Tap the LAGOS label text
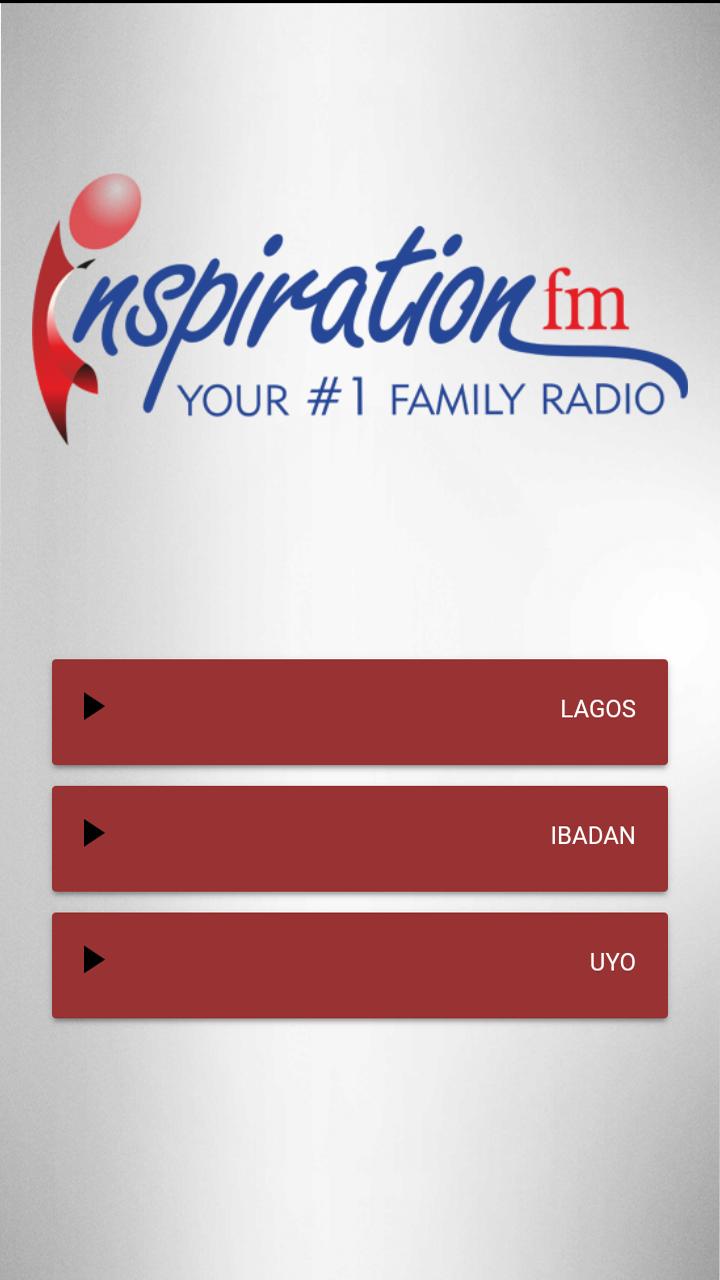This screenshot has width=720, height=1280. pyautogui.click(x=597, y=709)
